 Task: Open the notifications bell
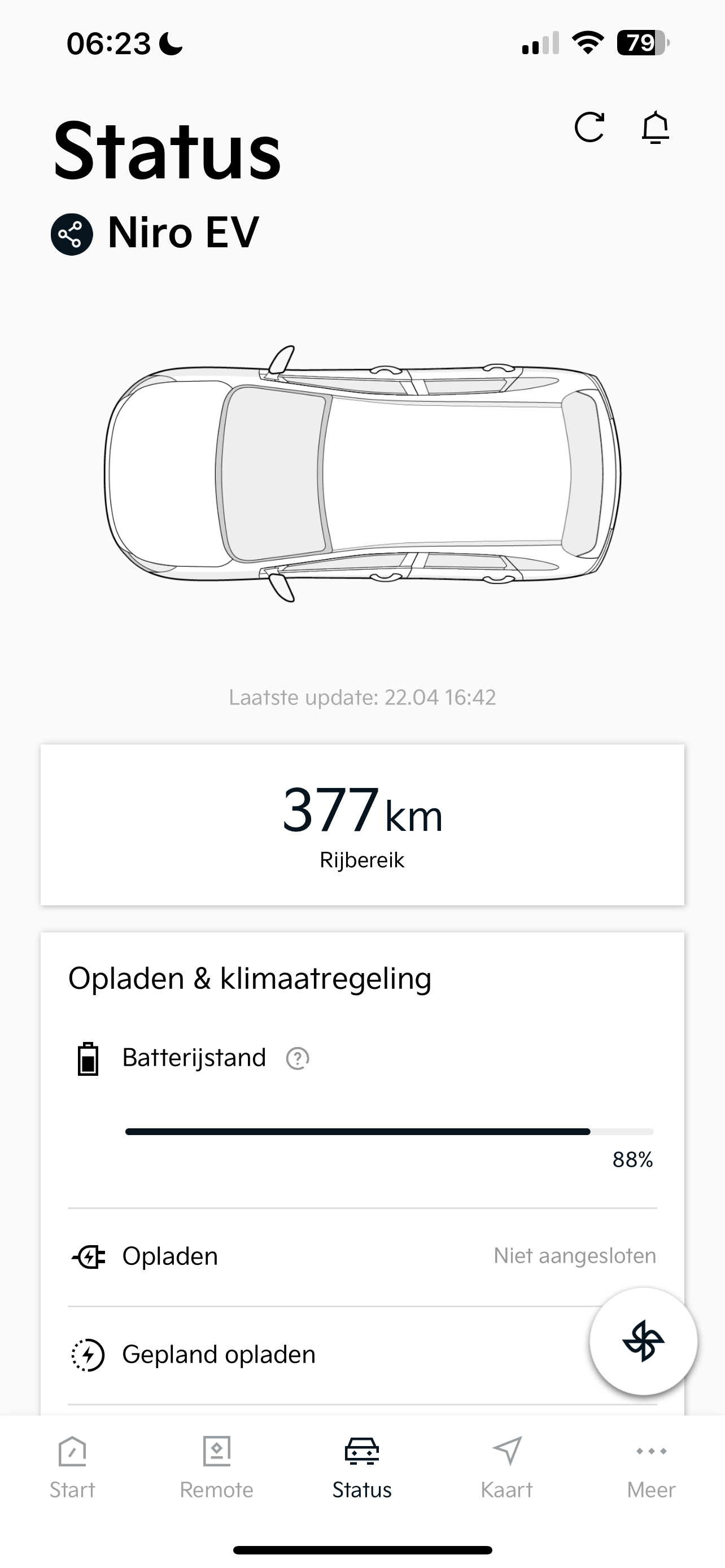pyautogui.click(x=655, y=127)
